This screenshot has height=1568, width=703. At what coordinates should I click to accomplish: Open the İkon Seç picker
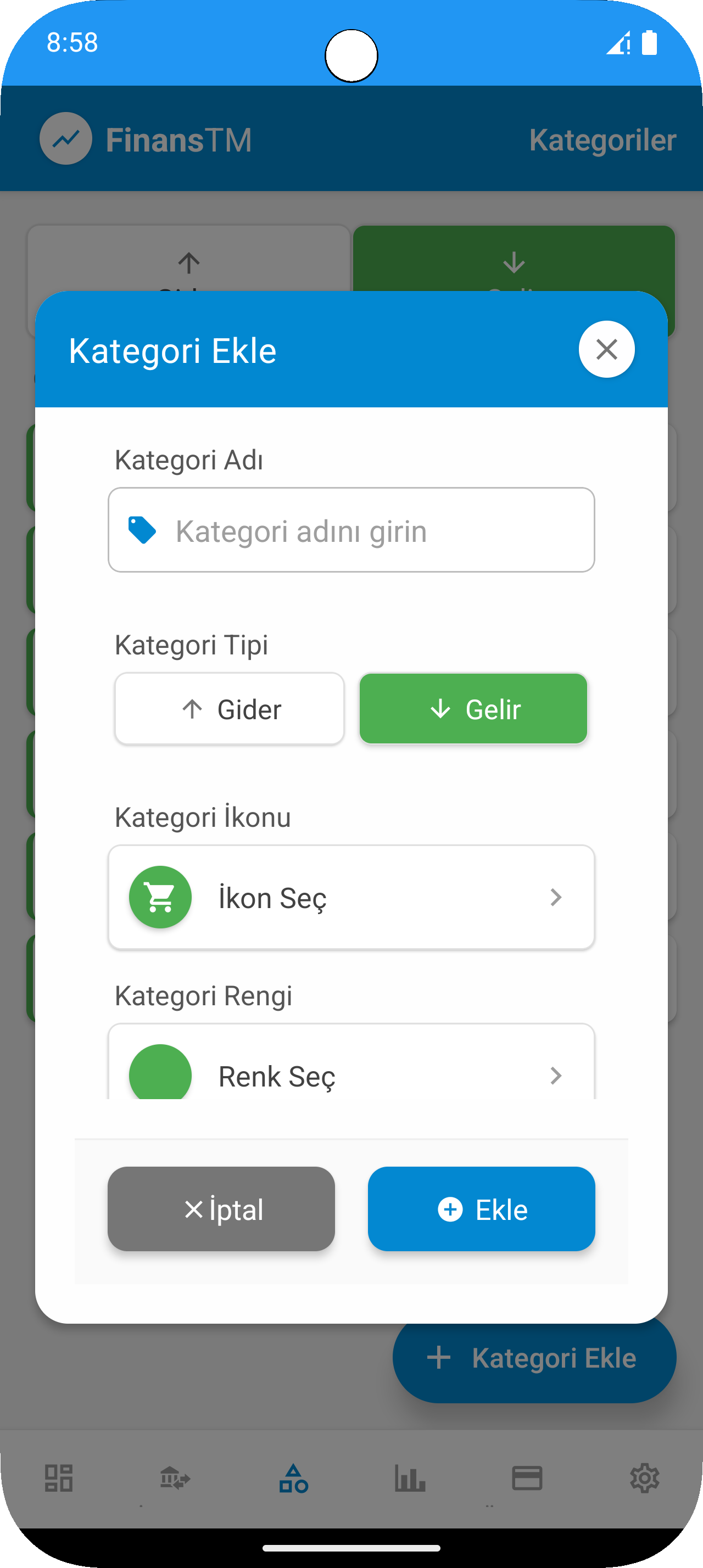pyautogui.click(x=351, y=897)
